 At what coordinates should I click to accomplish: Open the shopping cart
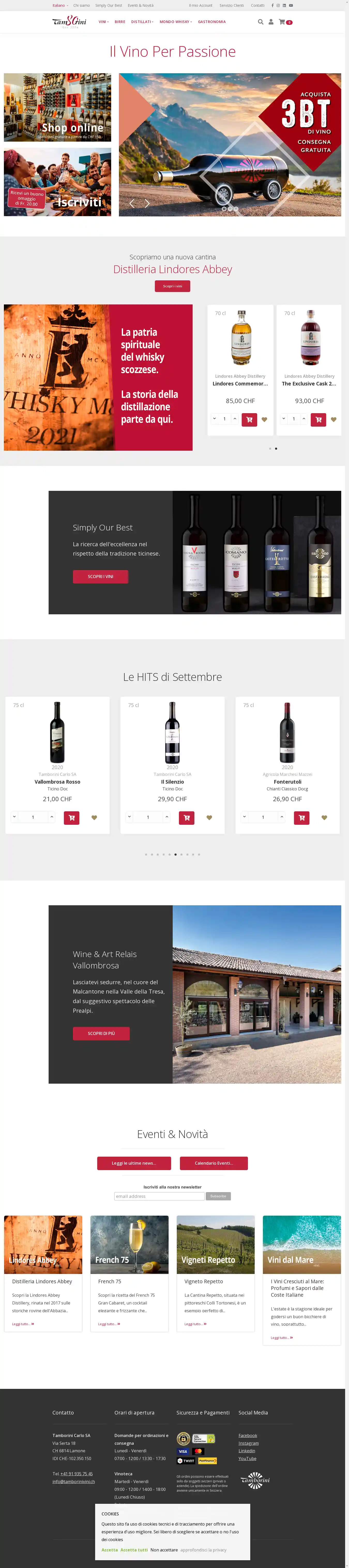(x=282, y=22)
